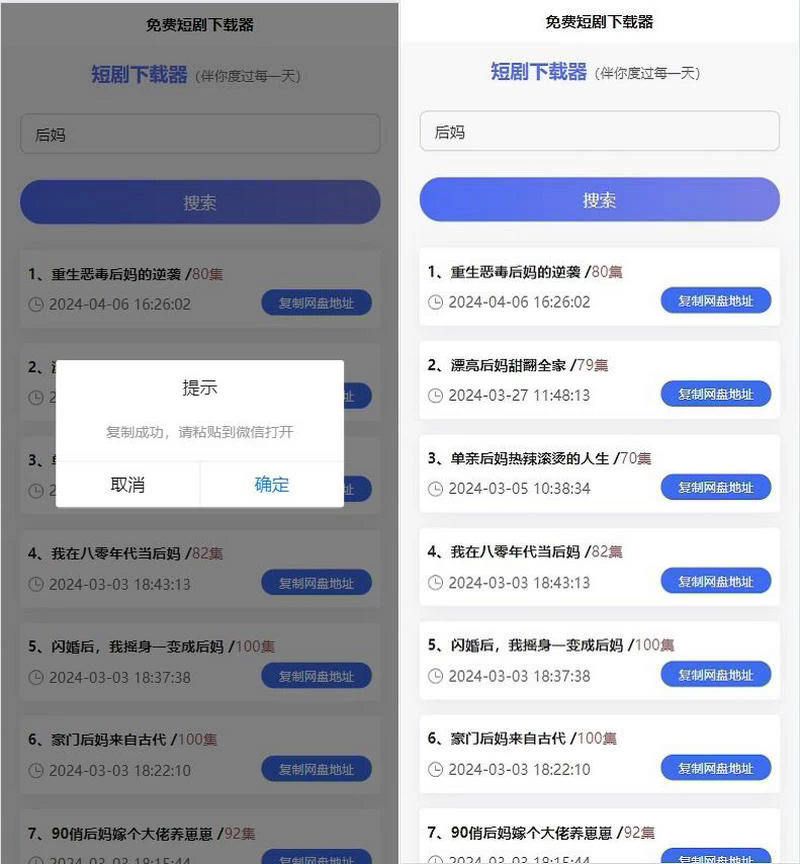Click the clock icon for 90俏后妈嫁个大佬养恩惠
This screenshot has width=800, height=864.
coord(437,858)
